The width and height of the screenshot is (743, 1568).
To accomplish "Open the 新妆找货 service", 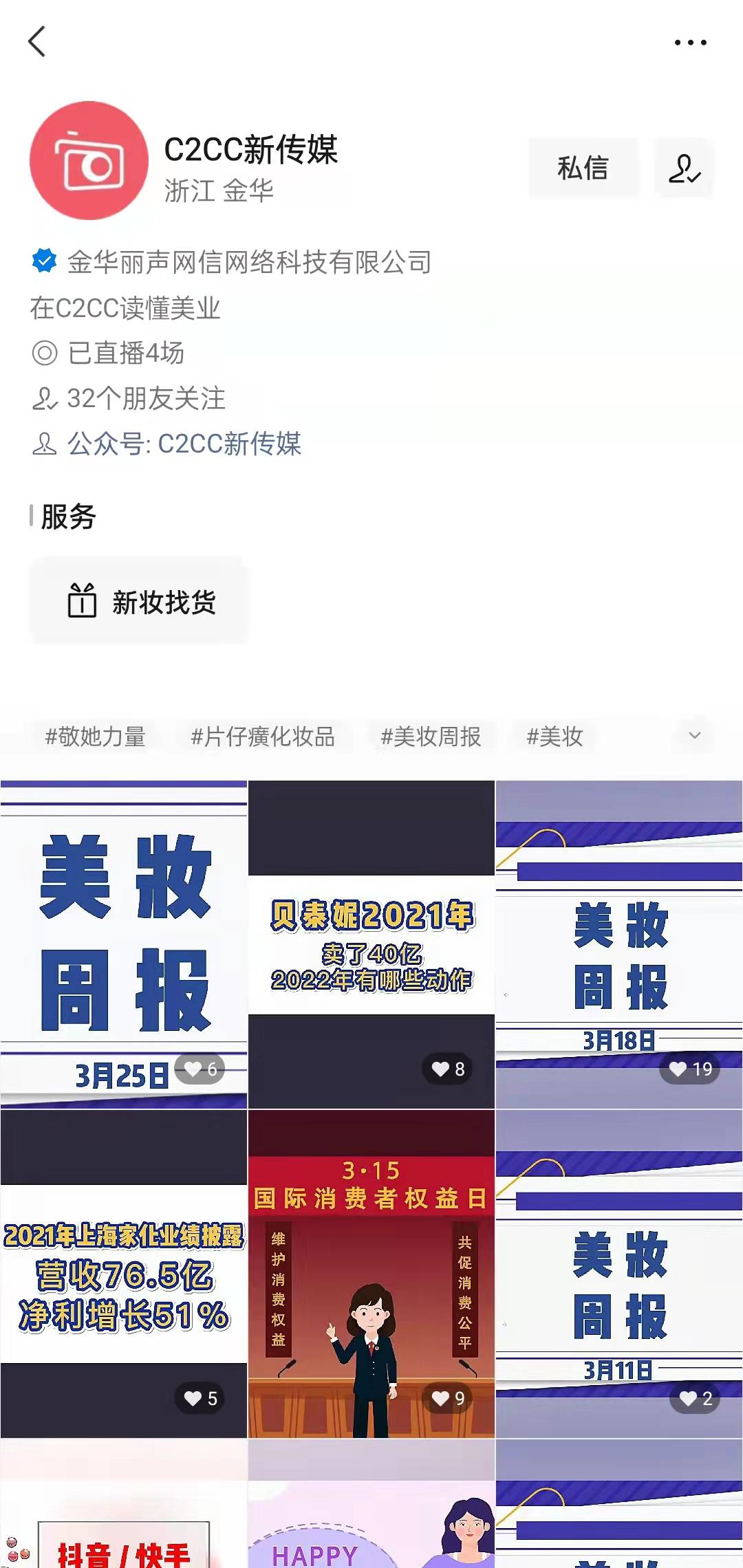I will (x=139, y=601).
